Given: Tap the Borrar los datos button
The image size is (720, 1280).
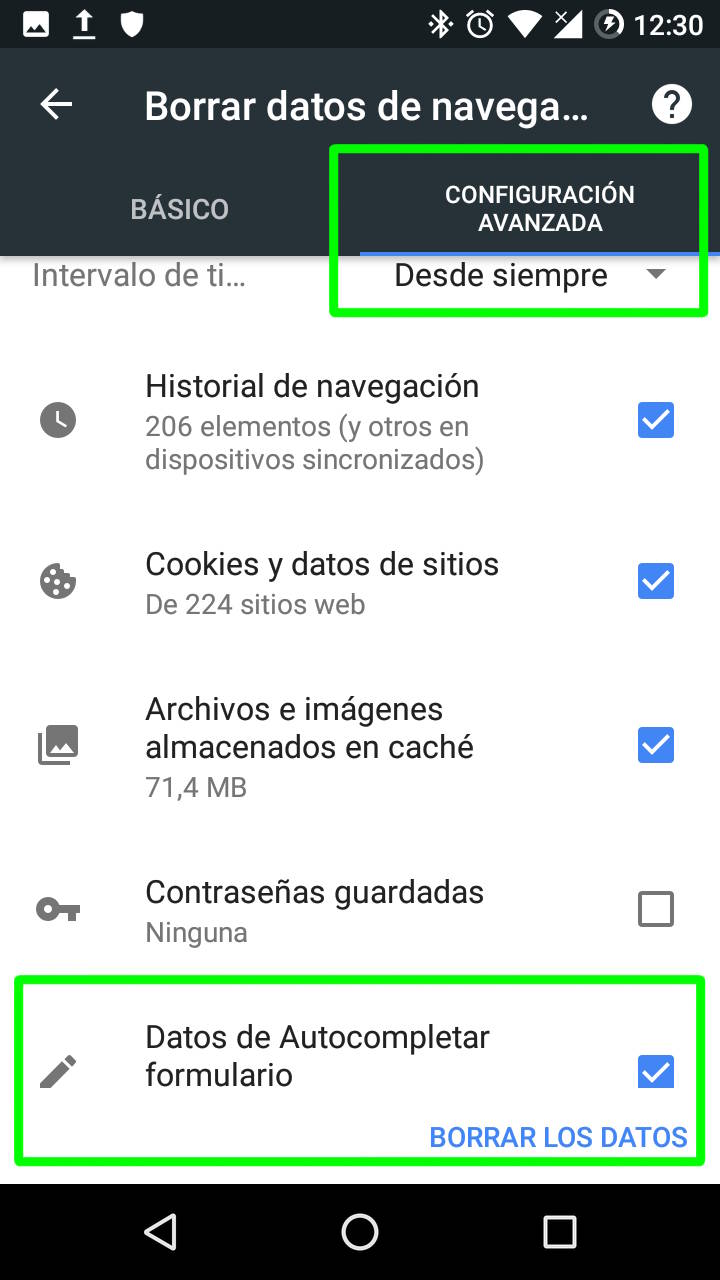Looking at the screenshot, I should click(558, 1137).
